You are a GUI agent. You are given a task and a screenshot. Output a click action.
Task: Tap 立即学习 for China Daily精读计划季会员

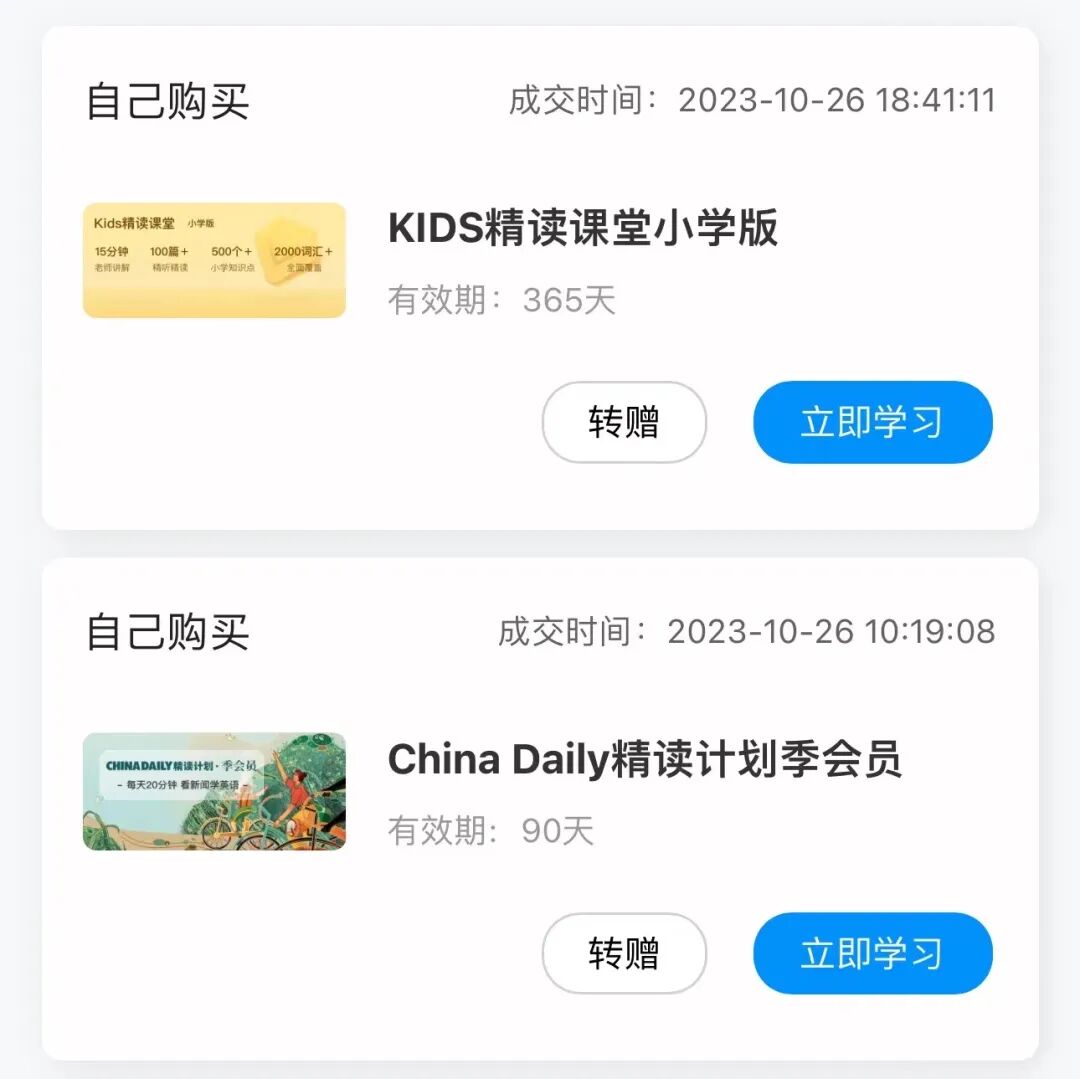(x=872, y=953)
